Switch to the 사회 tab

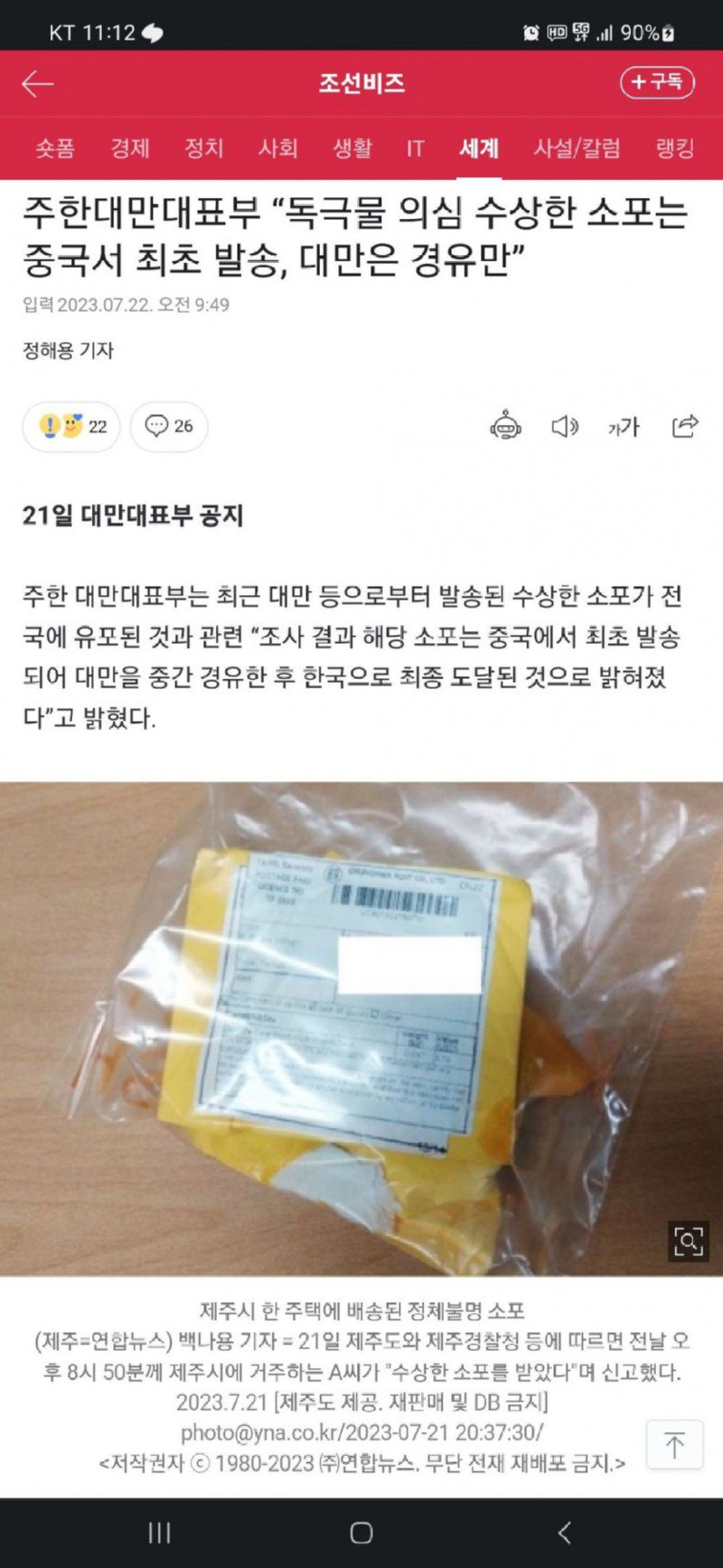pyautogui.click(x=278, y=148)
